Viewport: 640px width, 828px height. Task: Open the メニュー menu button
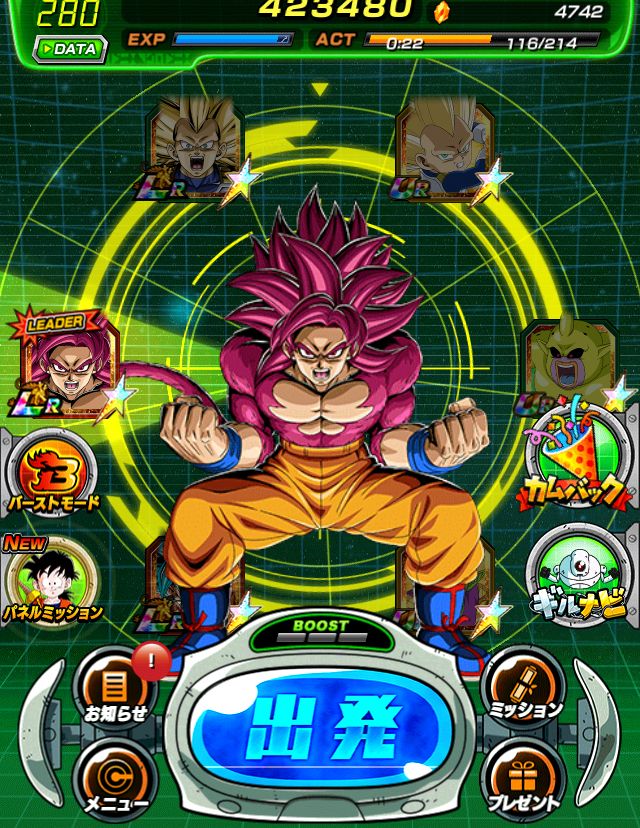pos(116,780)
